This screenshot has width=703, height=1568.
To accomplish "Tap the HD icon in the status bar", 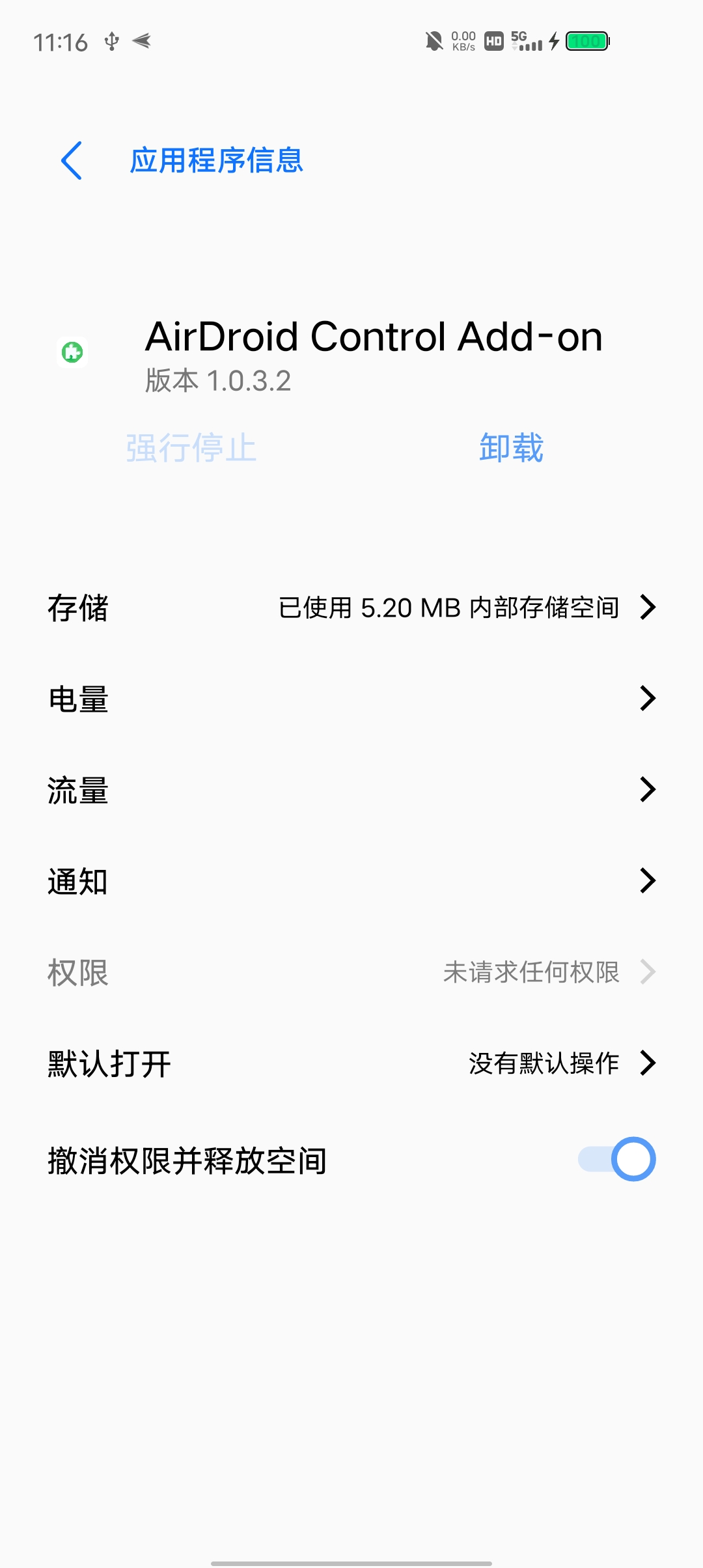I will click(493, 40).
